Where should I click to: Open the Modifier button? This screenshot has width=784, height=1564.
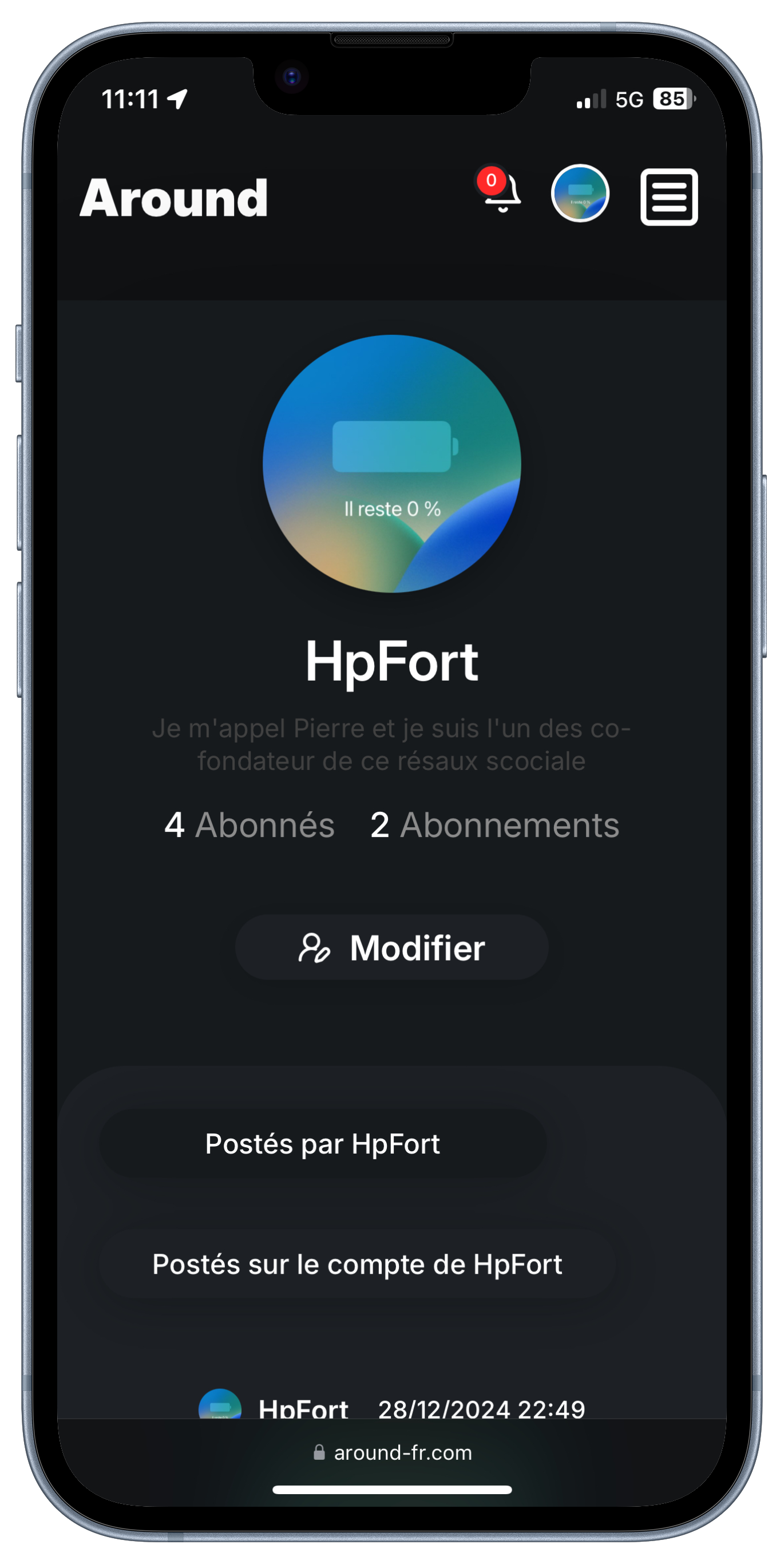pos(391,947)
